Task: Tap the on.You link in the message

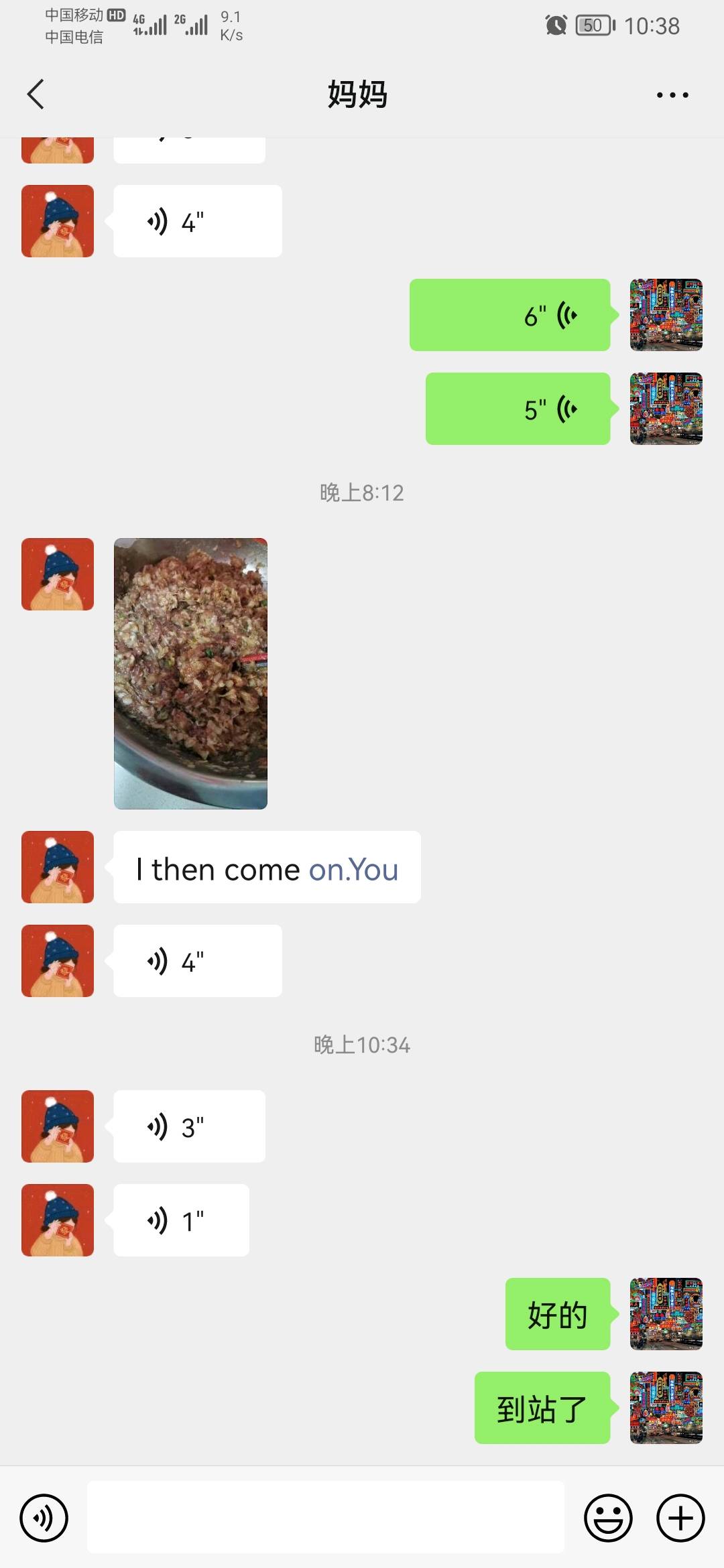Action: point(353,869)
